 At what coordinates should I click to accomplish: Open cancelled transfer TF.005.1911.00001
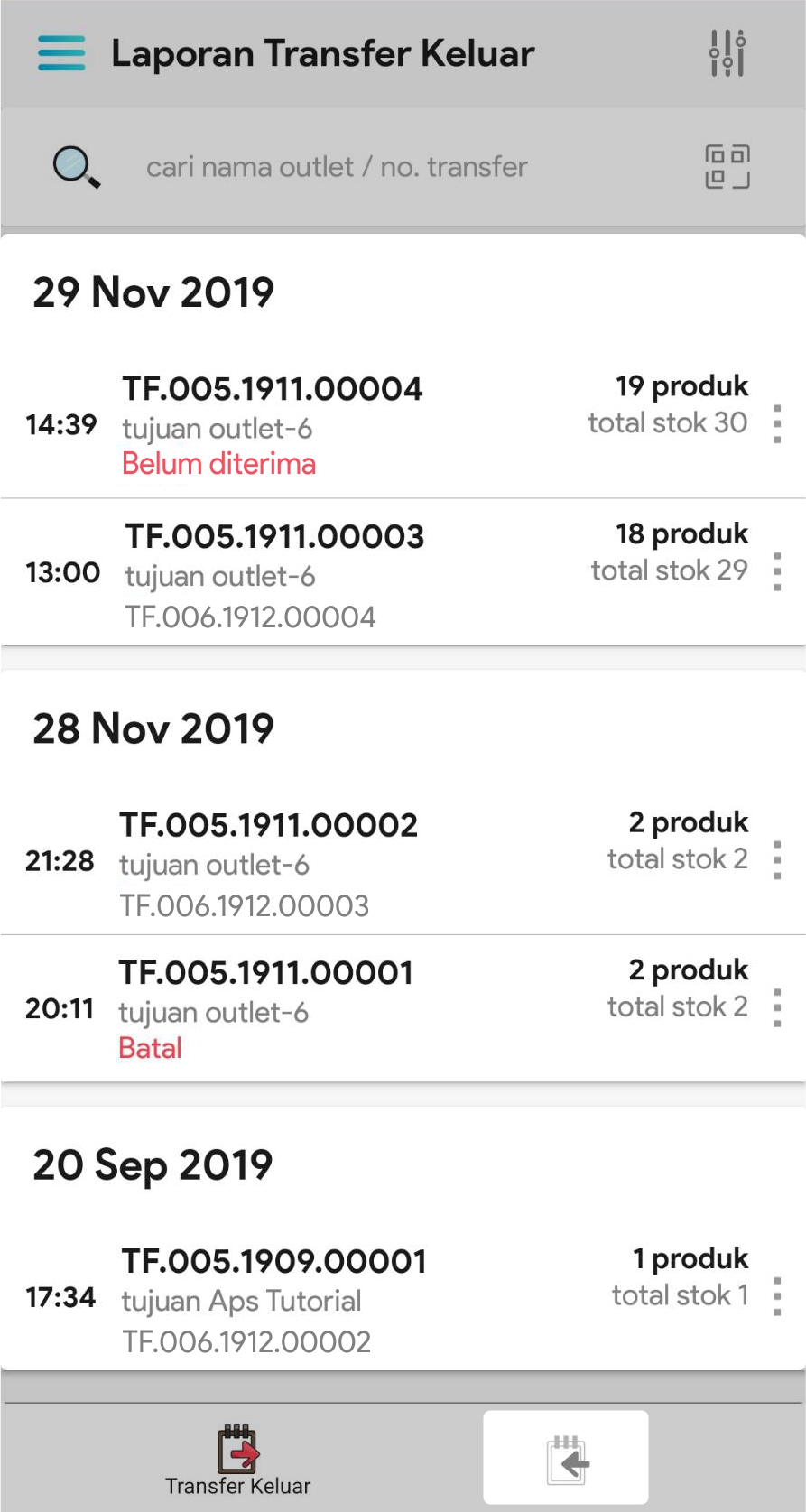click(x=266, y=973)
